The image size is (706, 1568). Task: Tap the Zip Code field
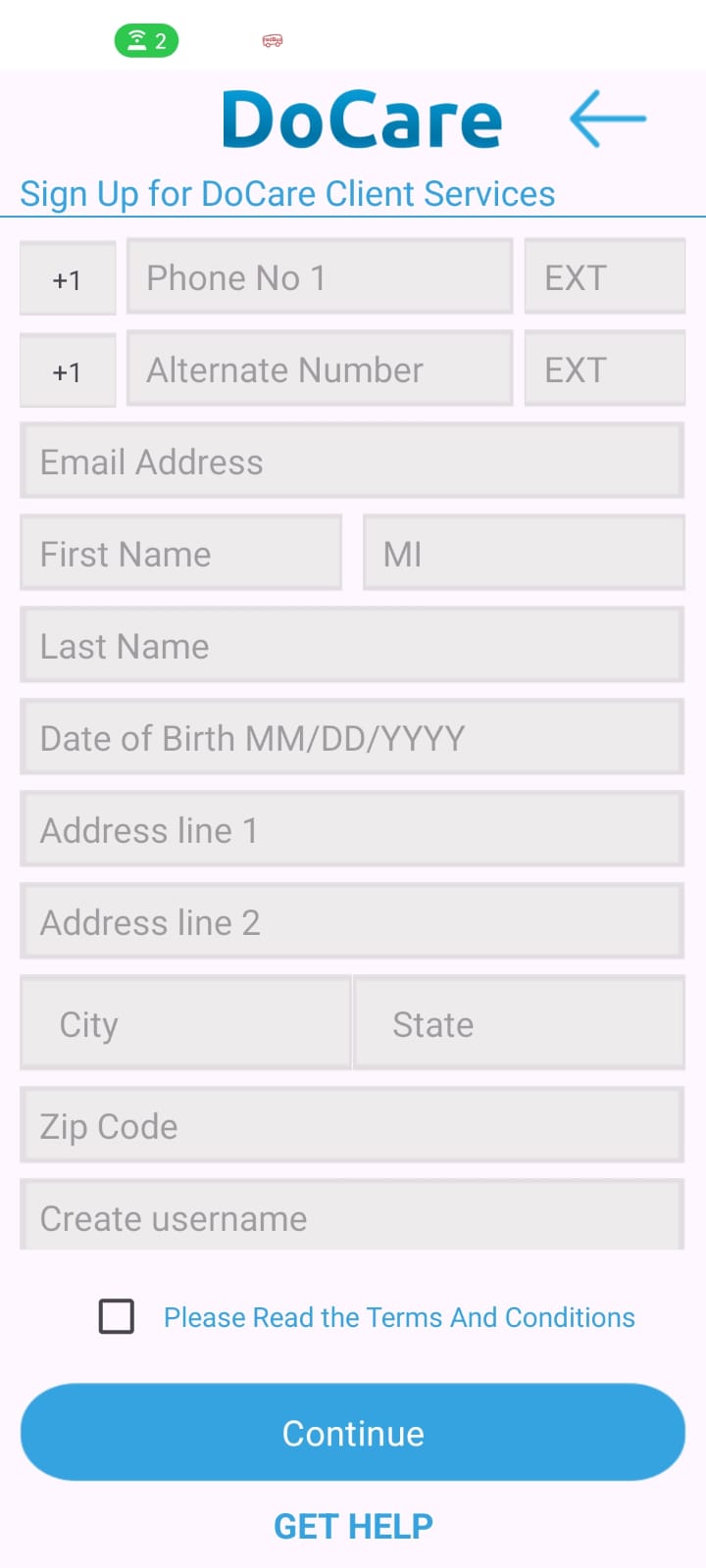[x=352, y=1126]
